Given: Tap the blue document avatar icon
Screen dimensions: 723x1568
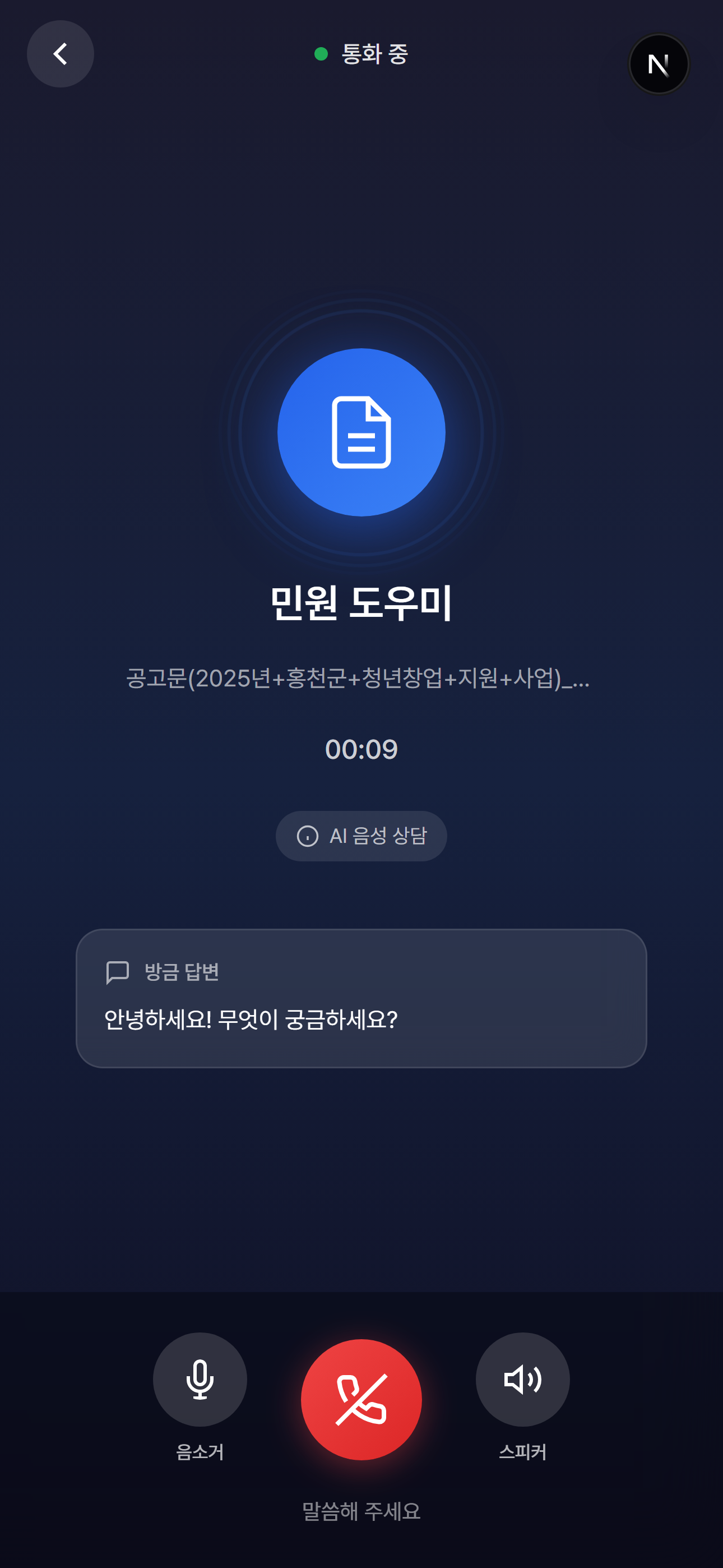Looking at the screenshot, I should coord(361,432).
